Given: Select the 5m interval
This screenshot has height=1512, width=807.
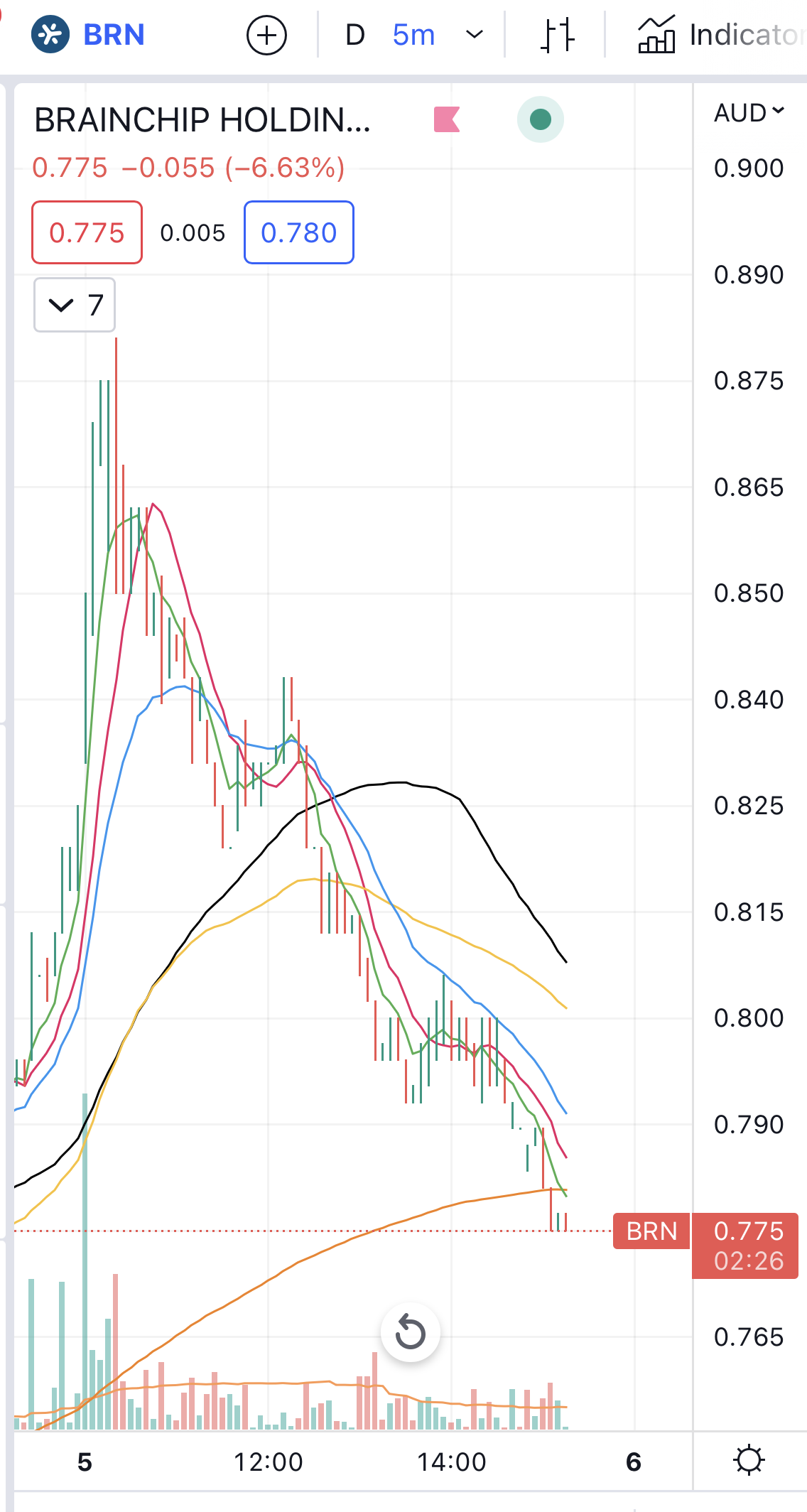Looking at the screenshot, I should point(413,35).
